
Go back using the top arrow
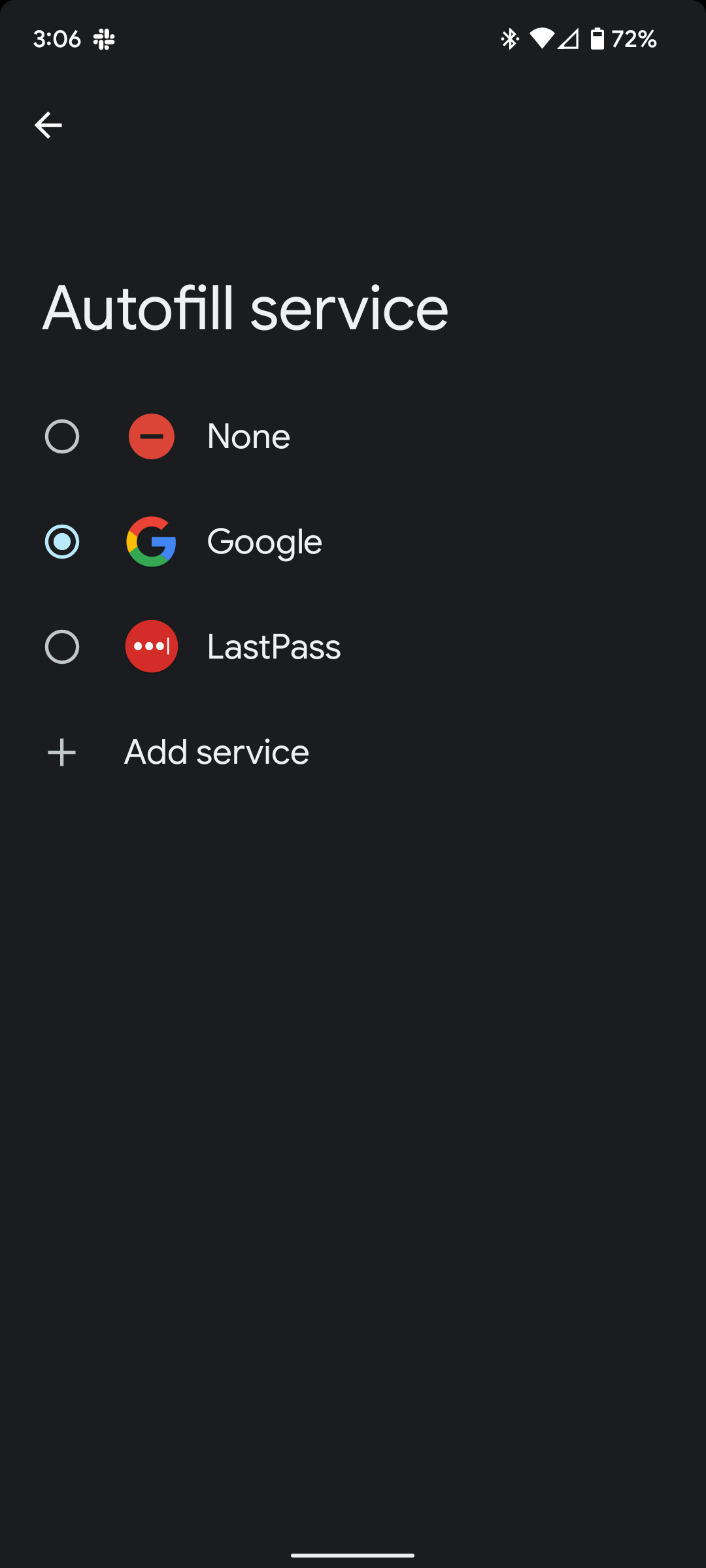48,125
